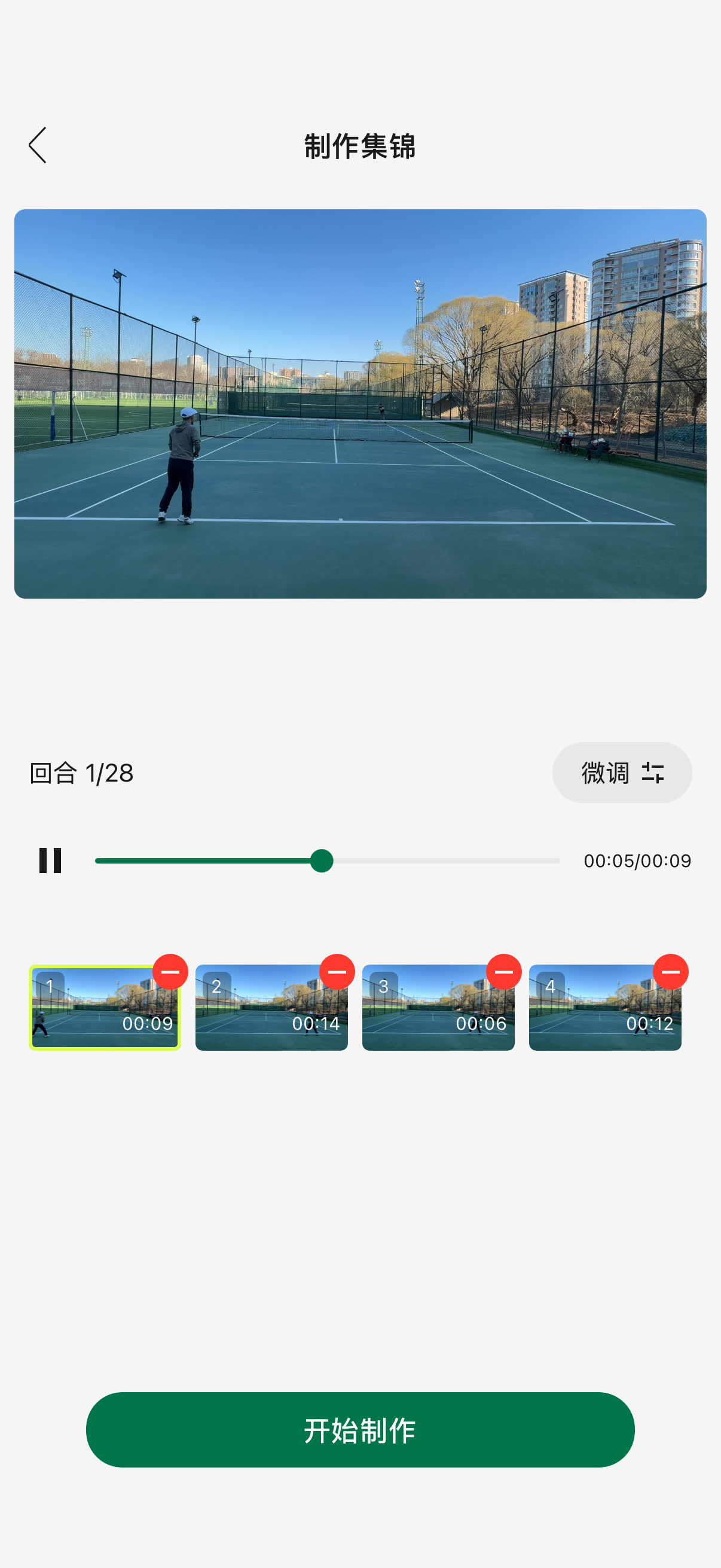Delete clip 1 via red minus icon

pos(170,972)
